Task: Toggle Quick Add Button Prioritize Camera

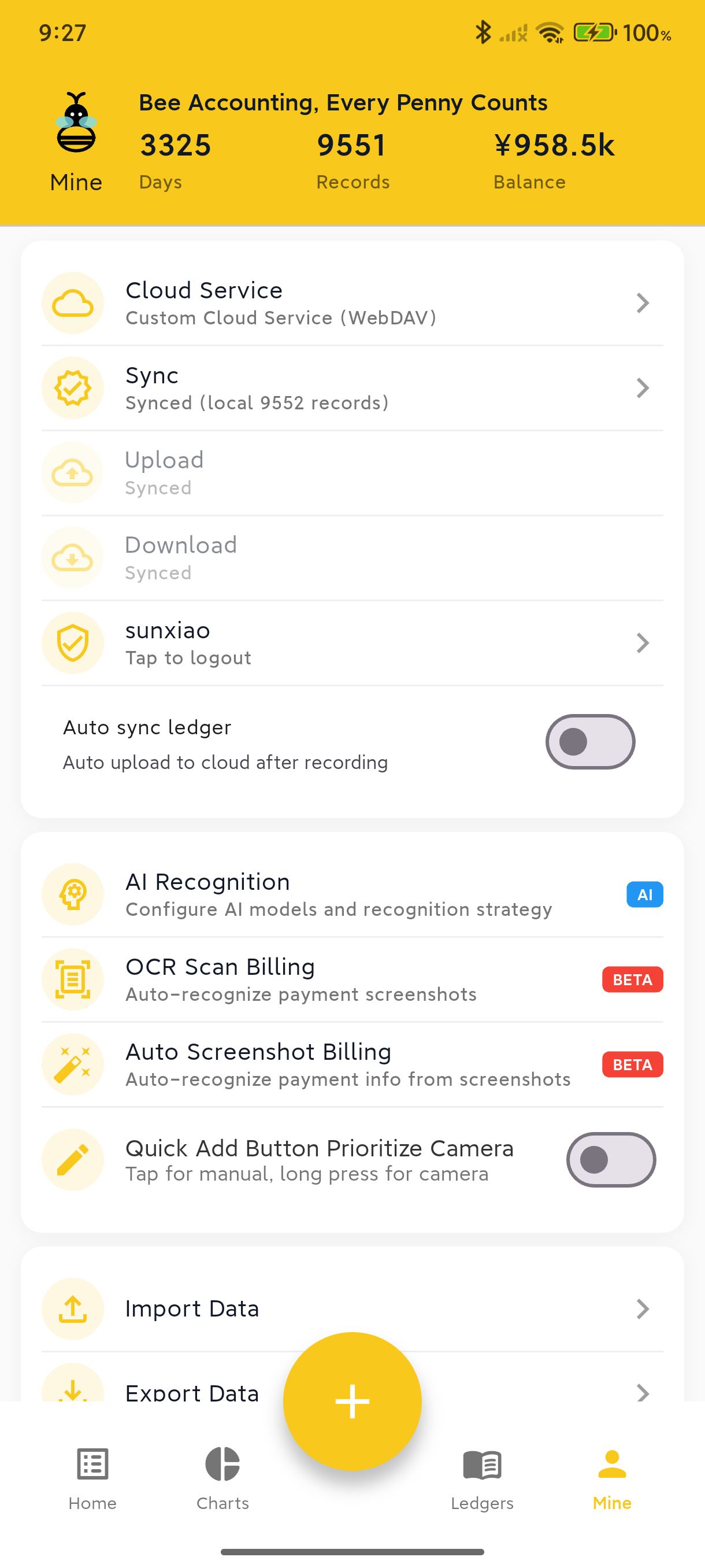Action: (611, 1160)
